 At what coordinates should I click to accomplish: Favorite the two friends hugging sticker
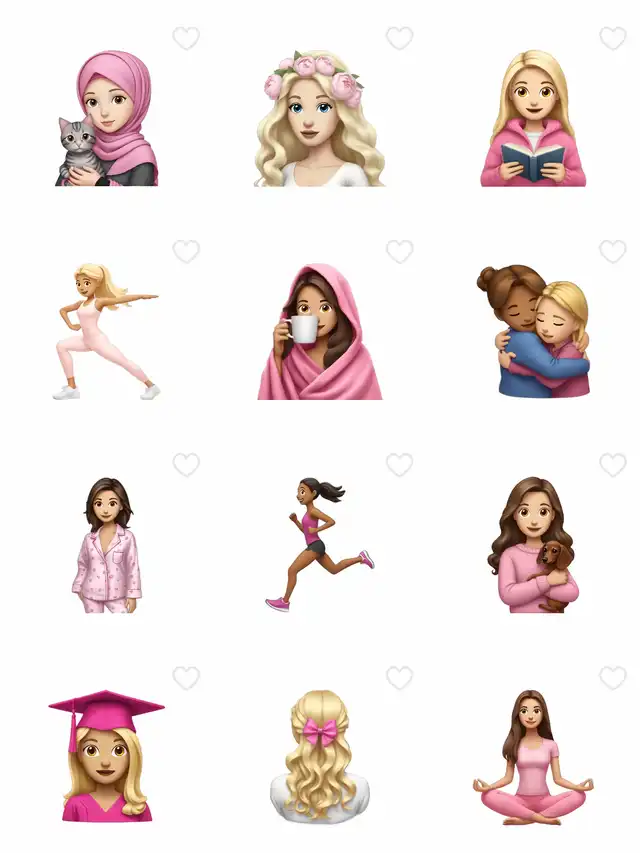[612, 252]
